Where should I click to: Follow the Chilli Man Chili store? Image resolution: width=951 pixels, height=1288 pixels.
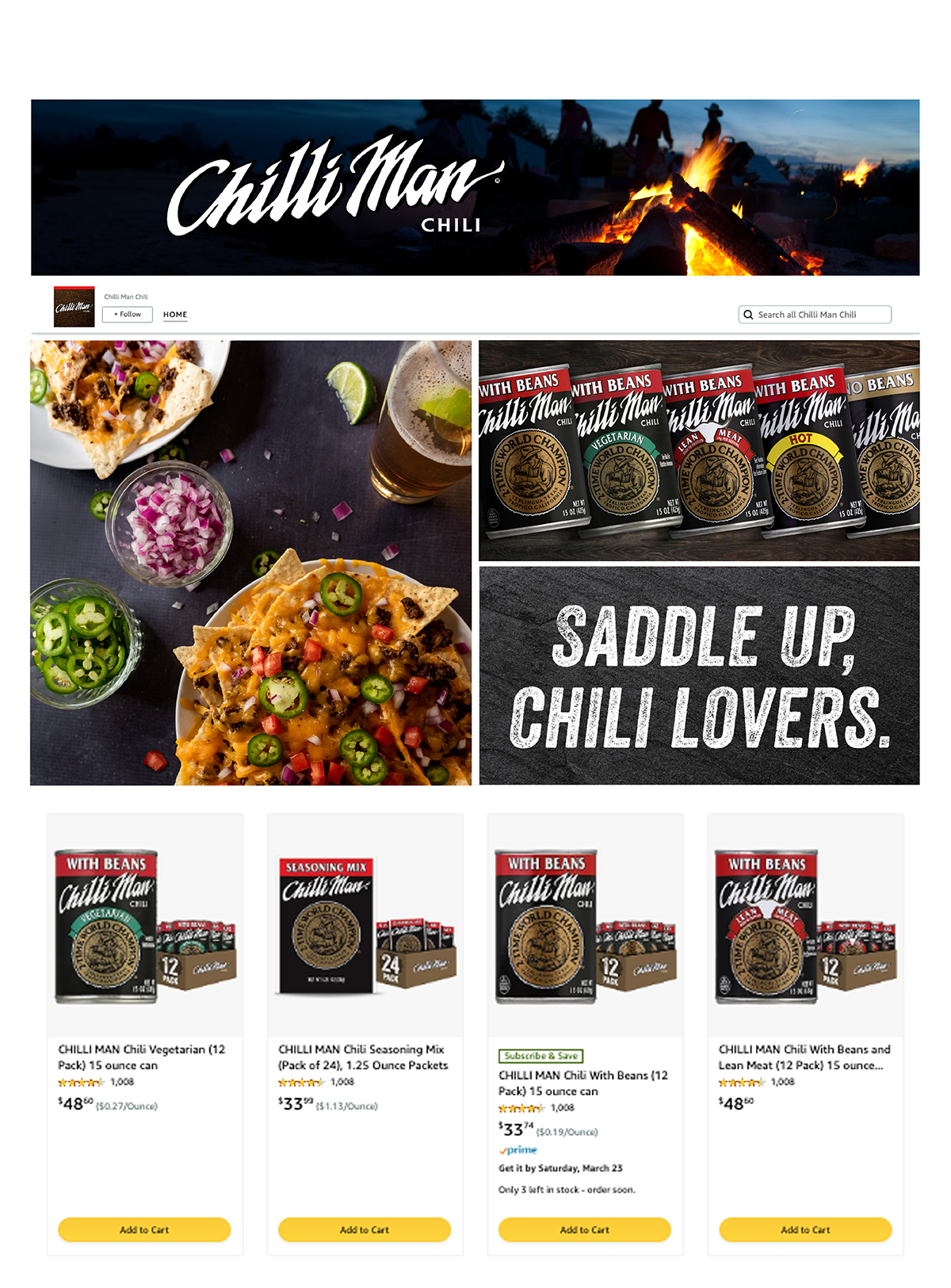coord(127,315)
